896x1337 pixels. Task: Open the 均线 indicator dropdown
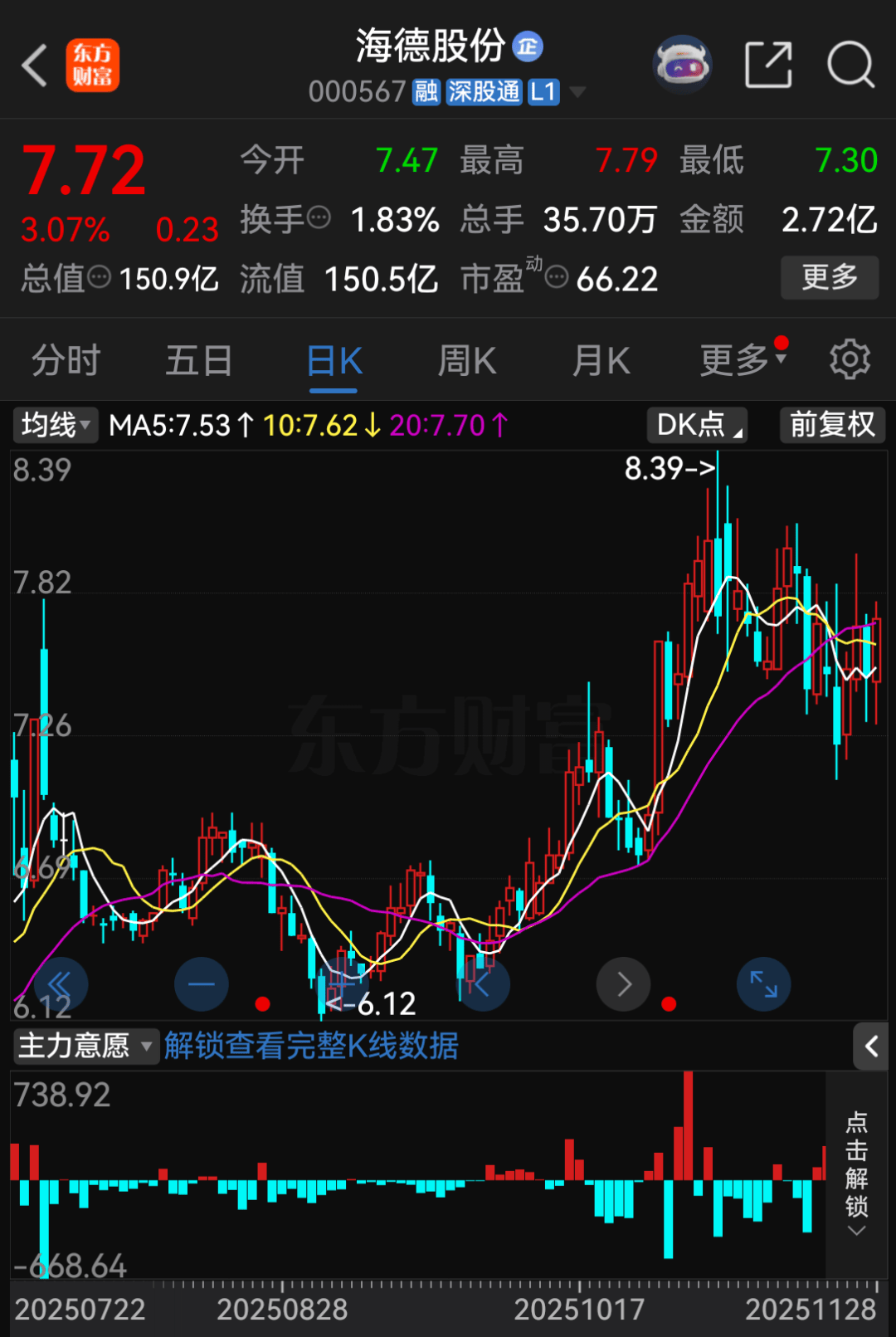[x=55, y=425]
